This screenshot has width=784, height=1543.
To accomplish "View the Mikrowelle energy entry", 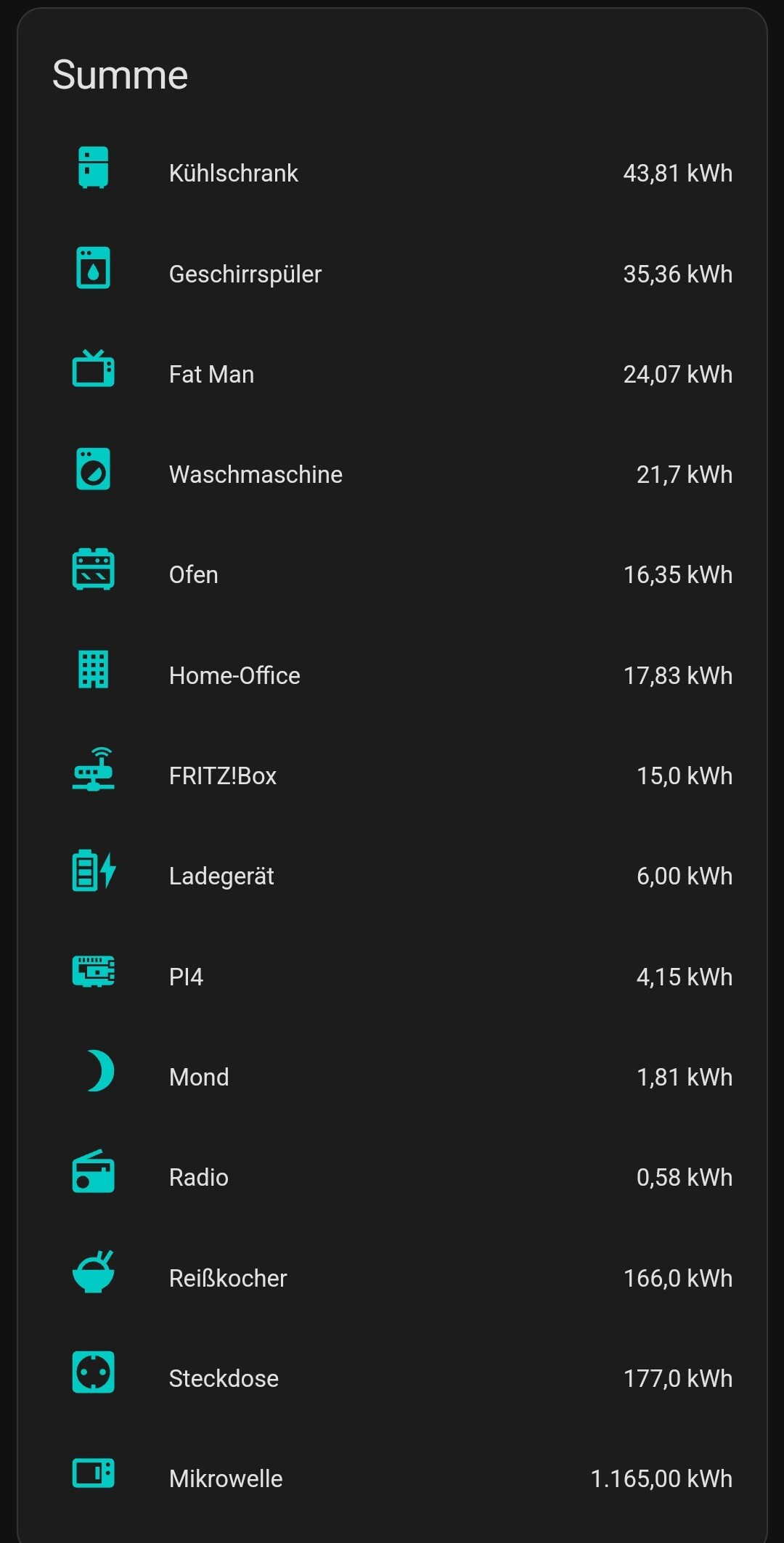I will (392, 1478).
